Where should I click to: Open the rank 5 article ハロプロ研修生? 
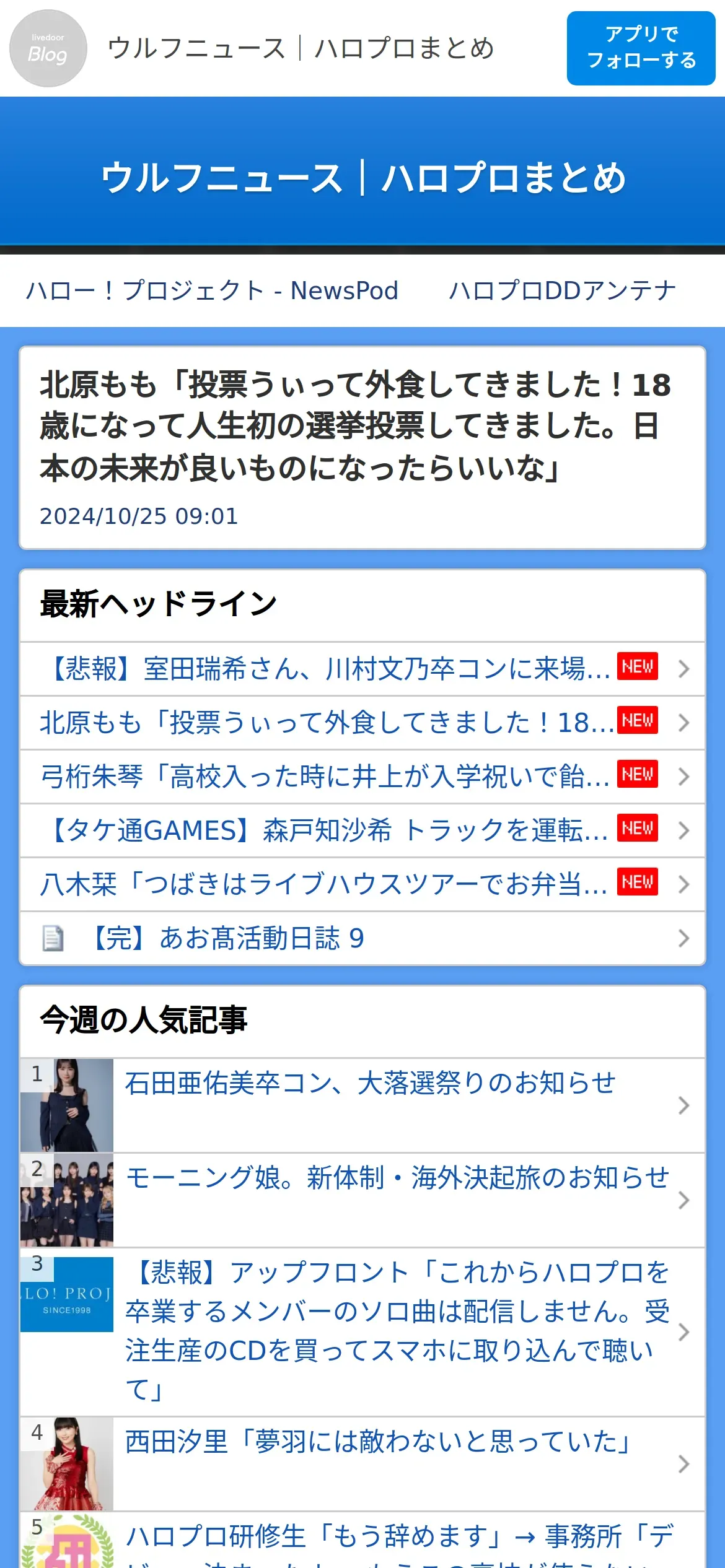pyautogui.click(x=362, y=1540)
